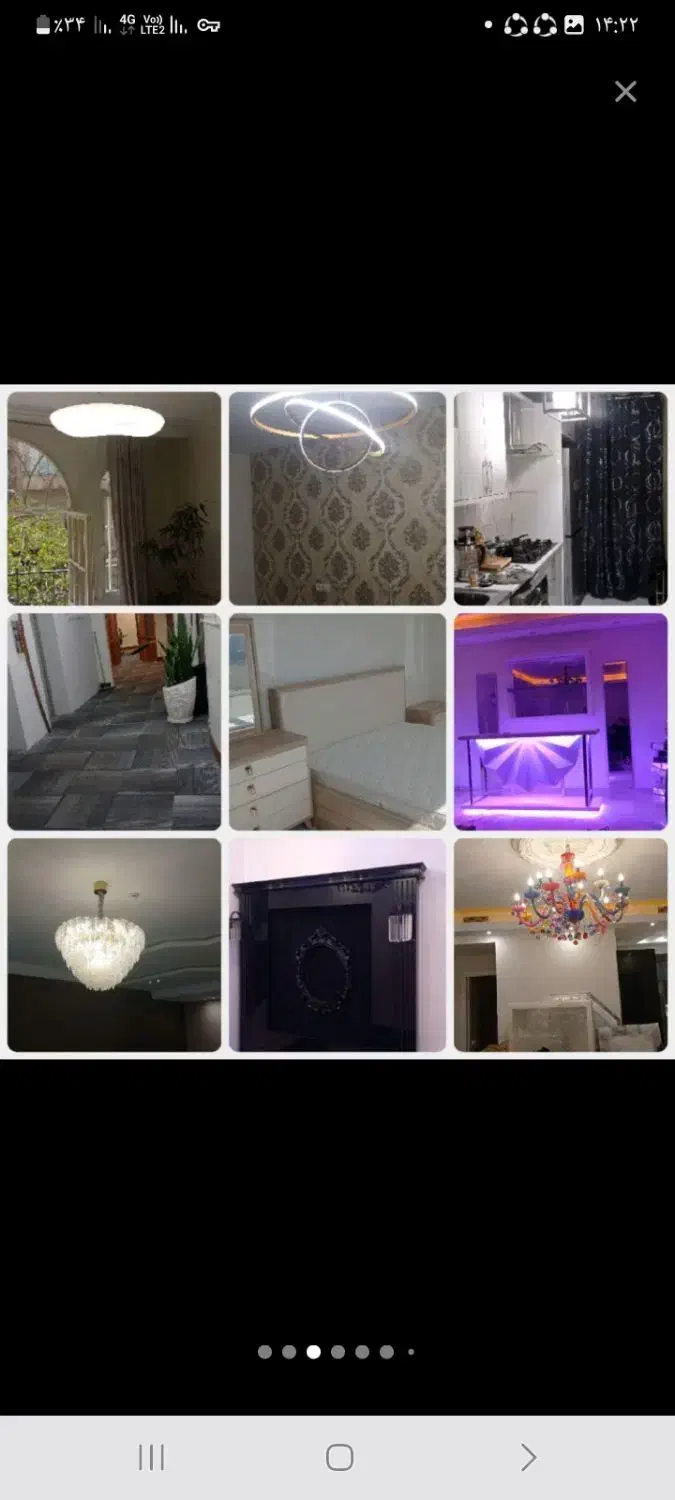Tap the system back button

click(x=528, y=1457)
